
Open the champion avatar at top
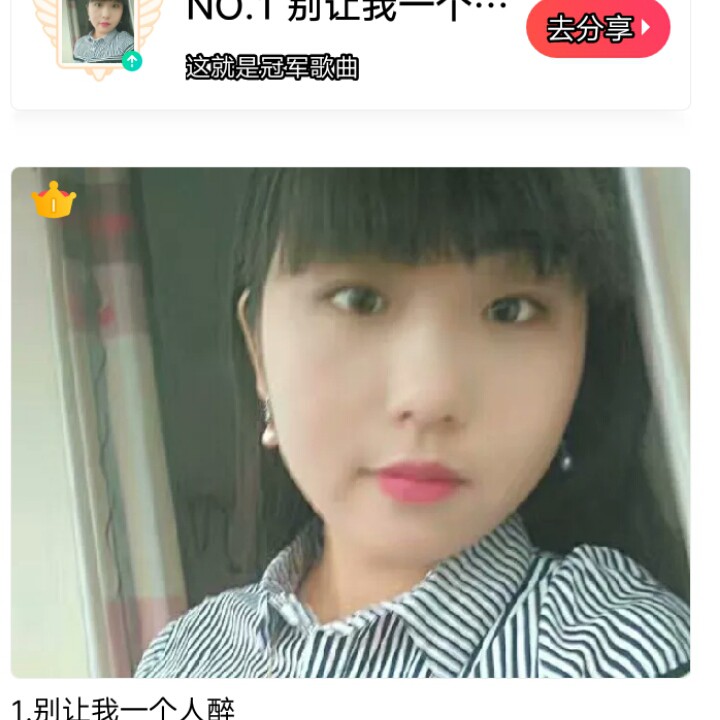click(x=98, y=32)
